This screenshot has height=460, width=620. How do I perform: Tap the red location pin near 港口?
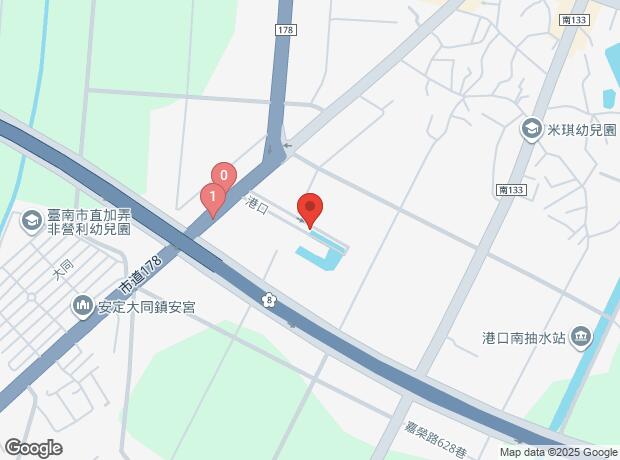pyautogui.click(x=310, y=208)
